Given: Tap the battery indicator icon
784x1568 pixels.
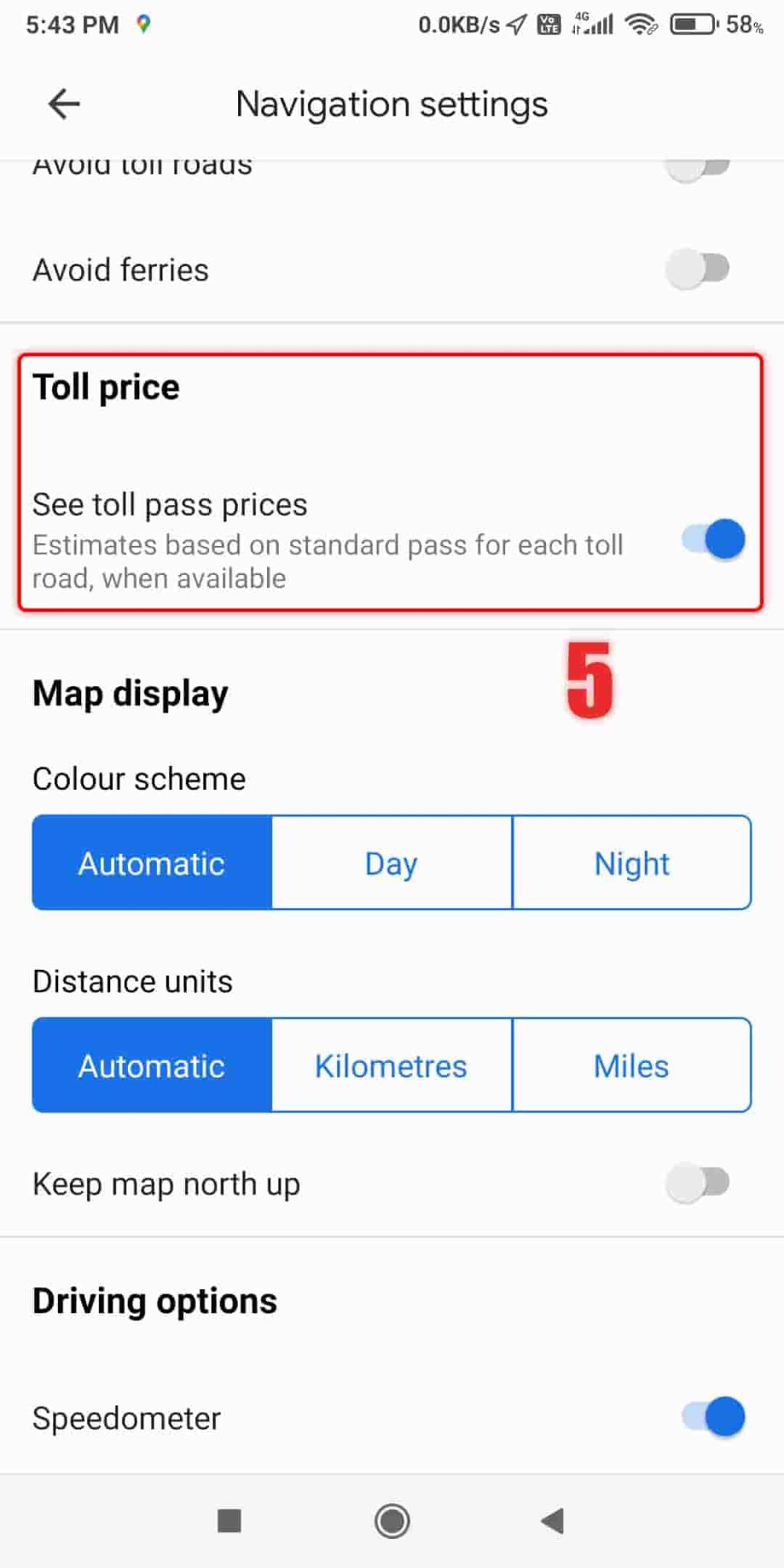Looking at the screenshot, I should 691,24.
